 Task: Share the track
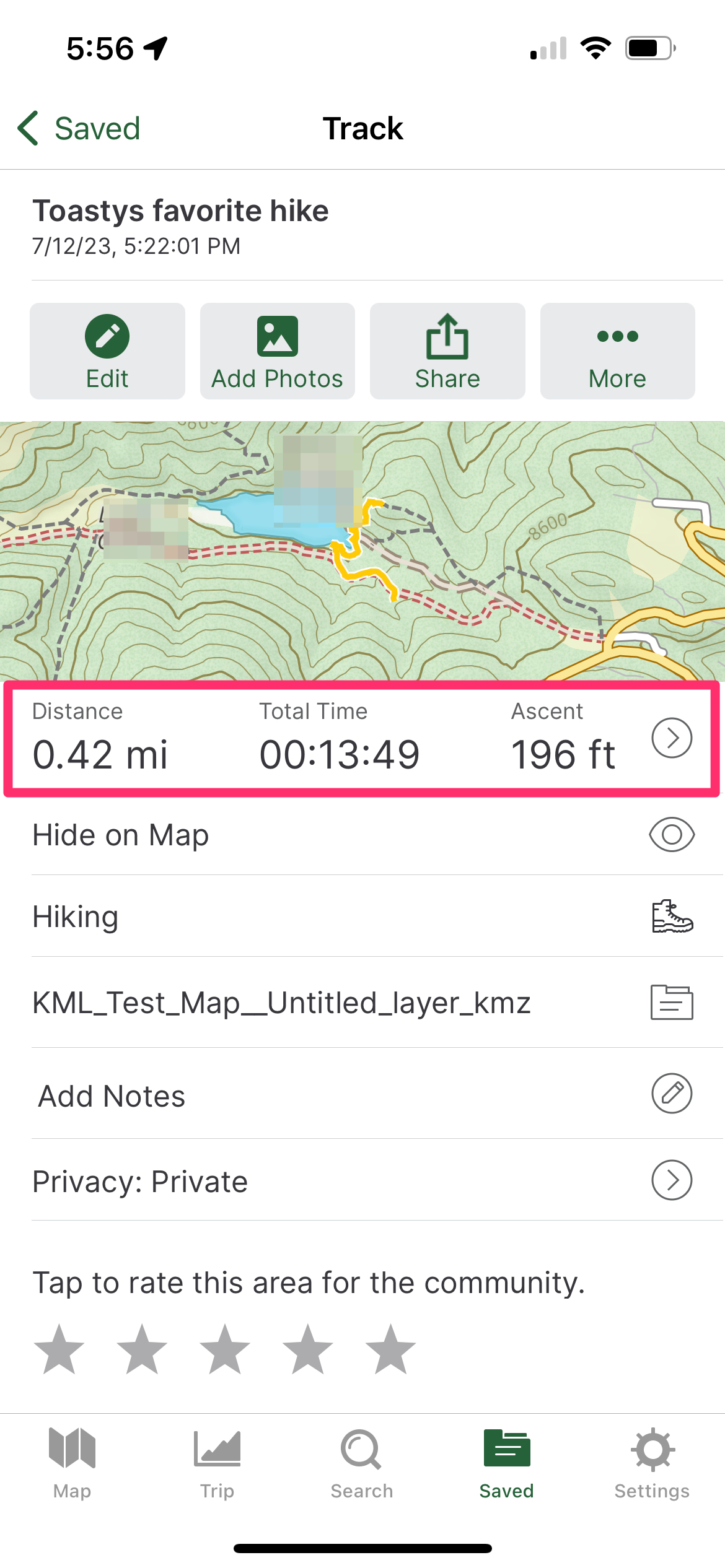click(447, 351)
